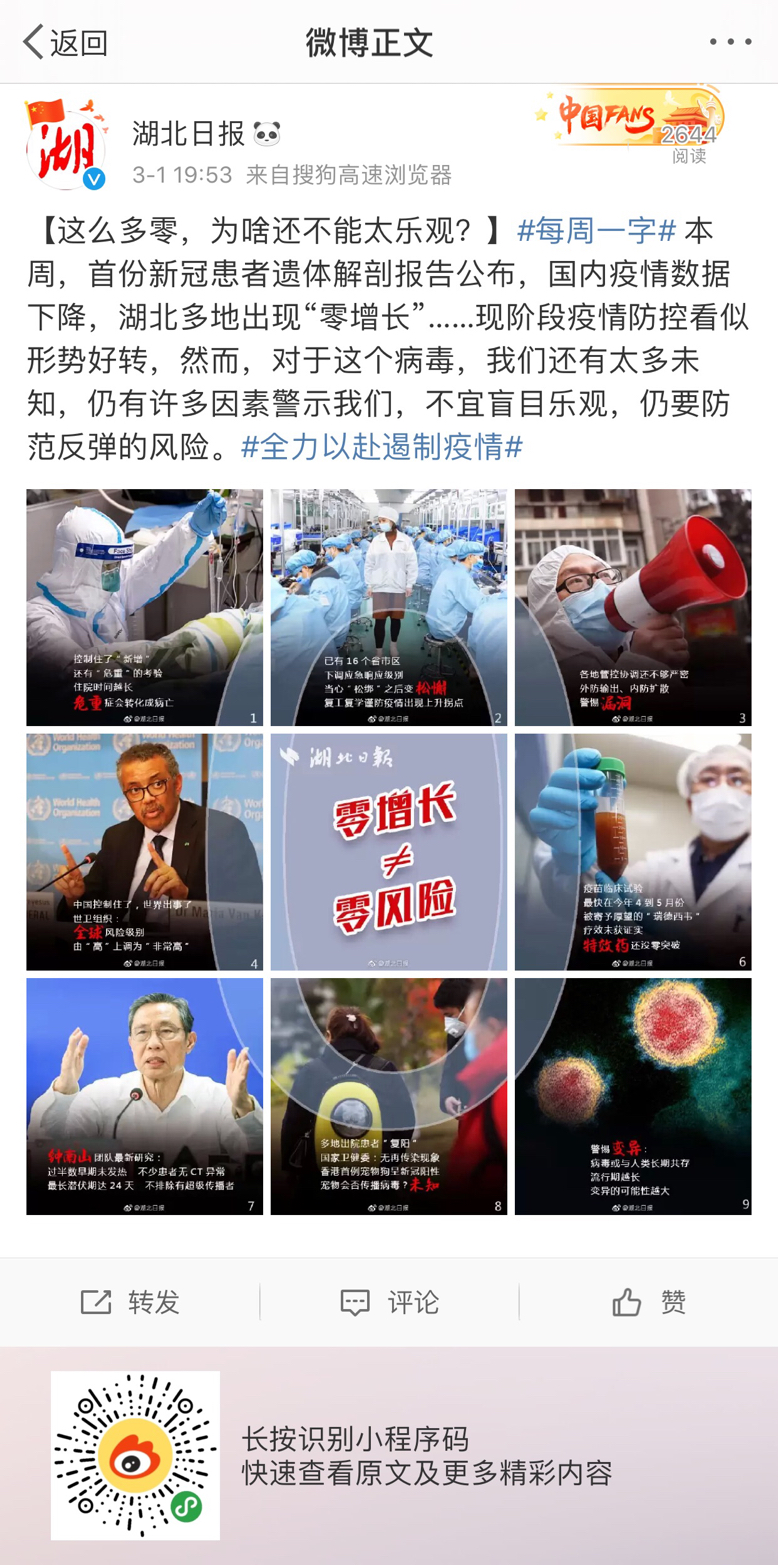The width and height of the screenshot is (778, 1565).
Task: View photo 3 with red megaphone
Action: coord(633,607)
